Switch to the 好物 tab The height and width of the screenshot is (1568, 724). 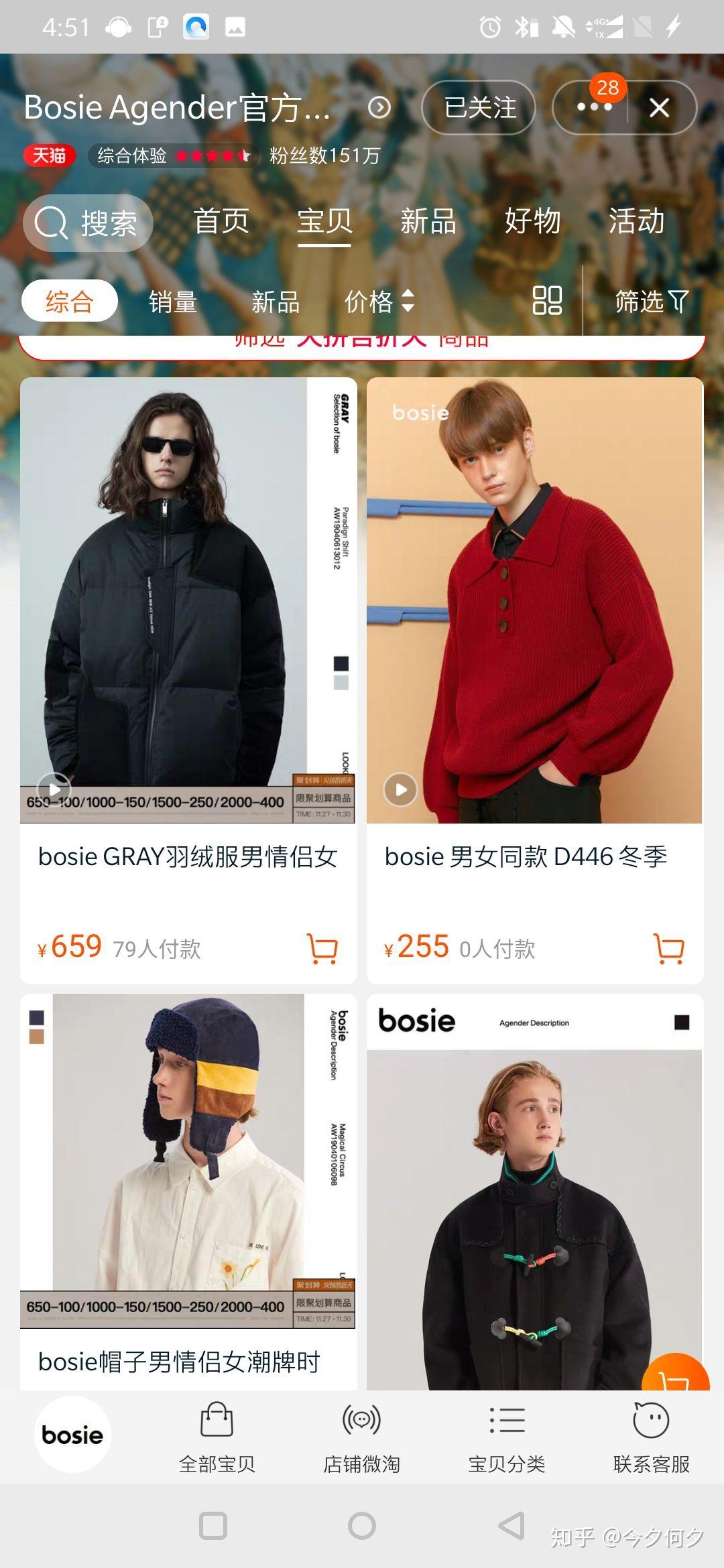click(x=532, y=221)
